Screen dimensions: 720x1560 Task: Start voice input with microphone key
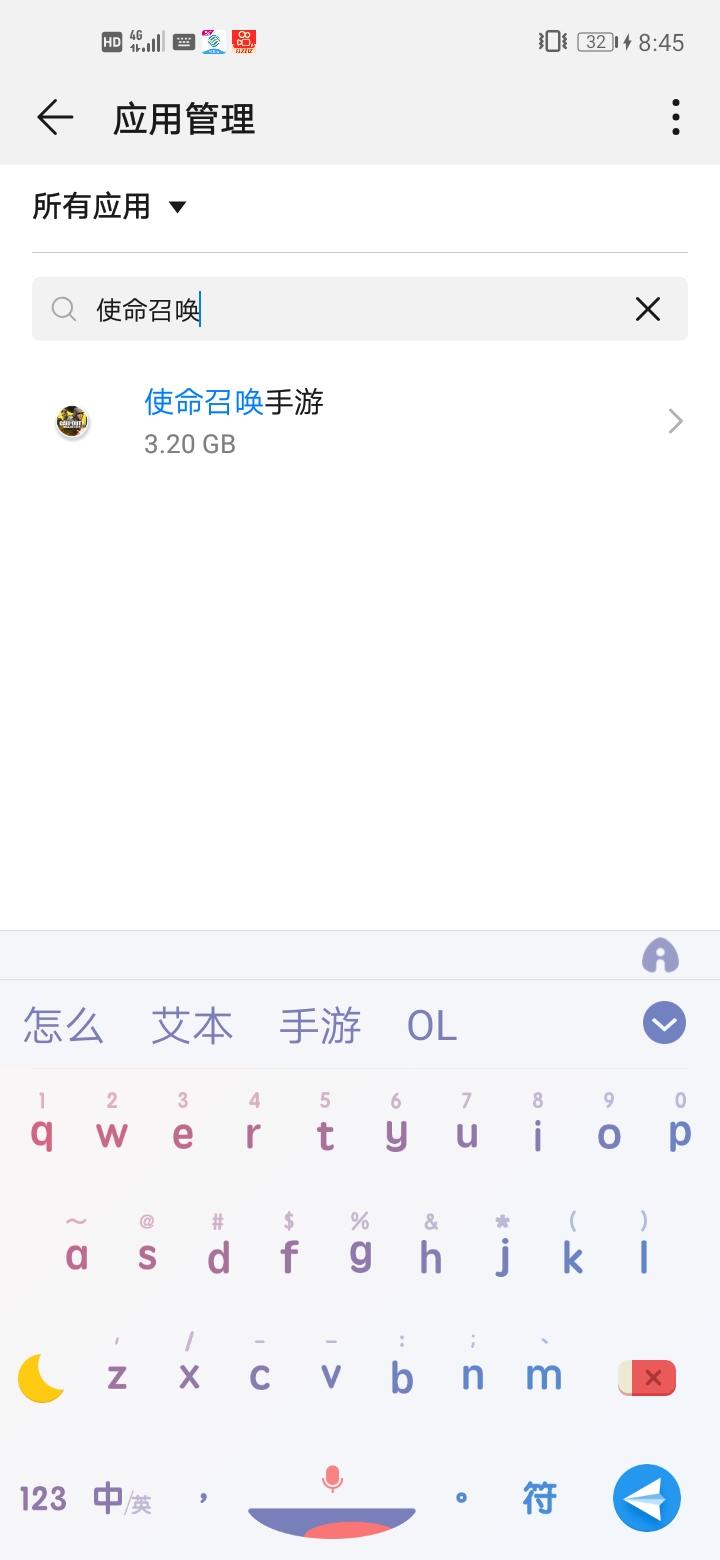click(332, 1500)
